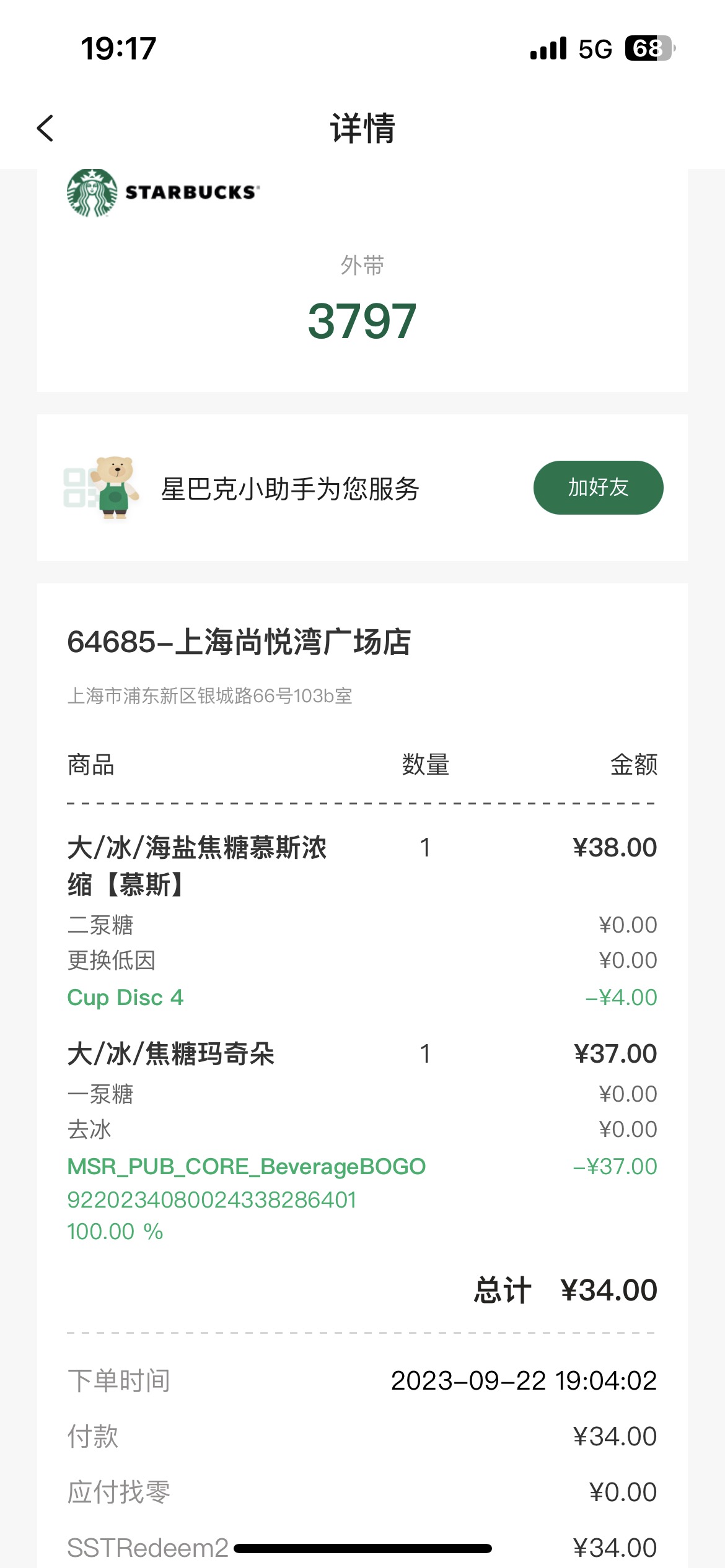
Task: Tap the 加好友 button
Action: click(598, 487)
